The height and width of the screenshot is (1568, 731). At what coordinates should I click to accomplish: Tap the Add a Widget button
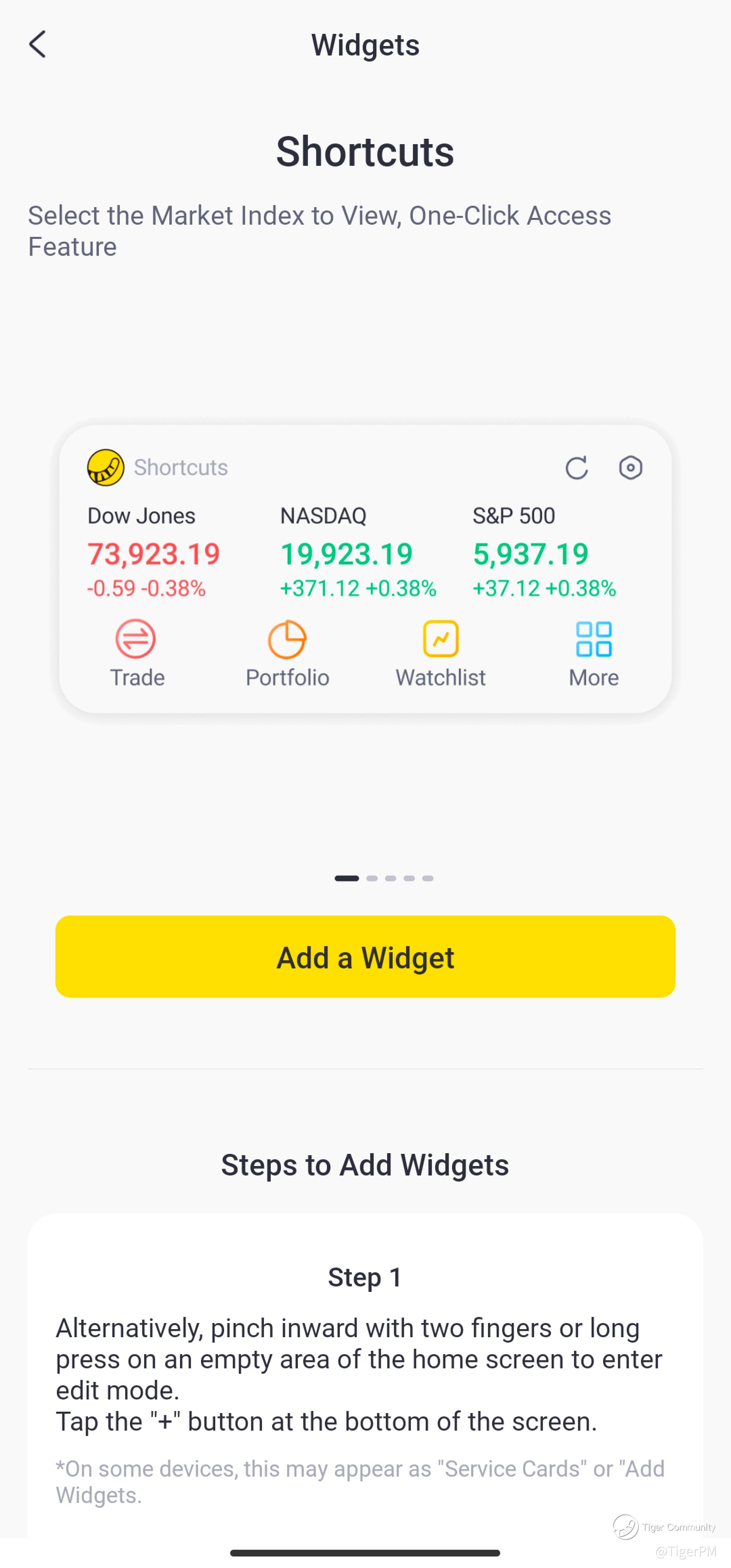click(365, 956)
